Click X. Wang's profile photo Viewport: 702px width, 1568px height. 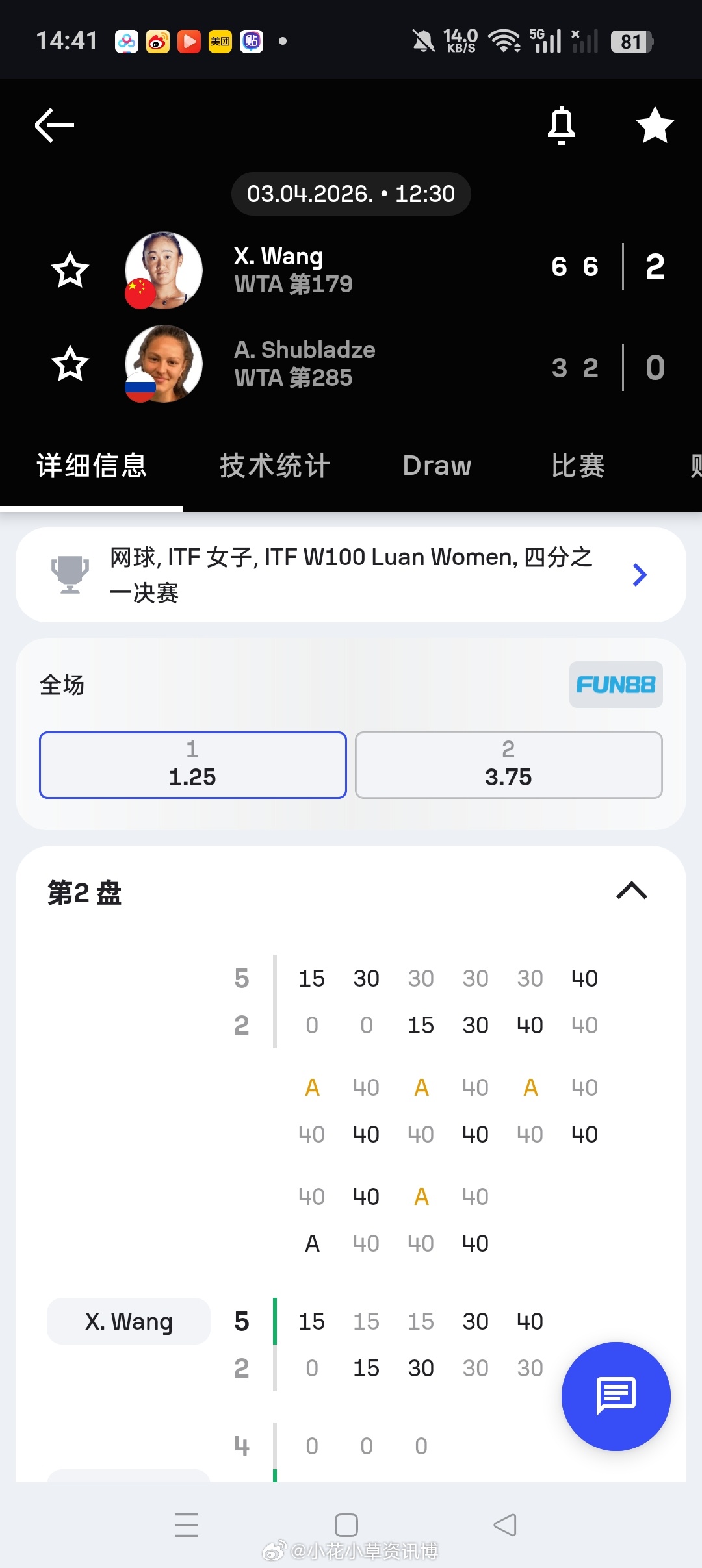tap(163, 270)
